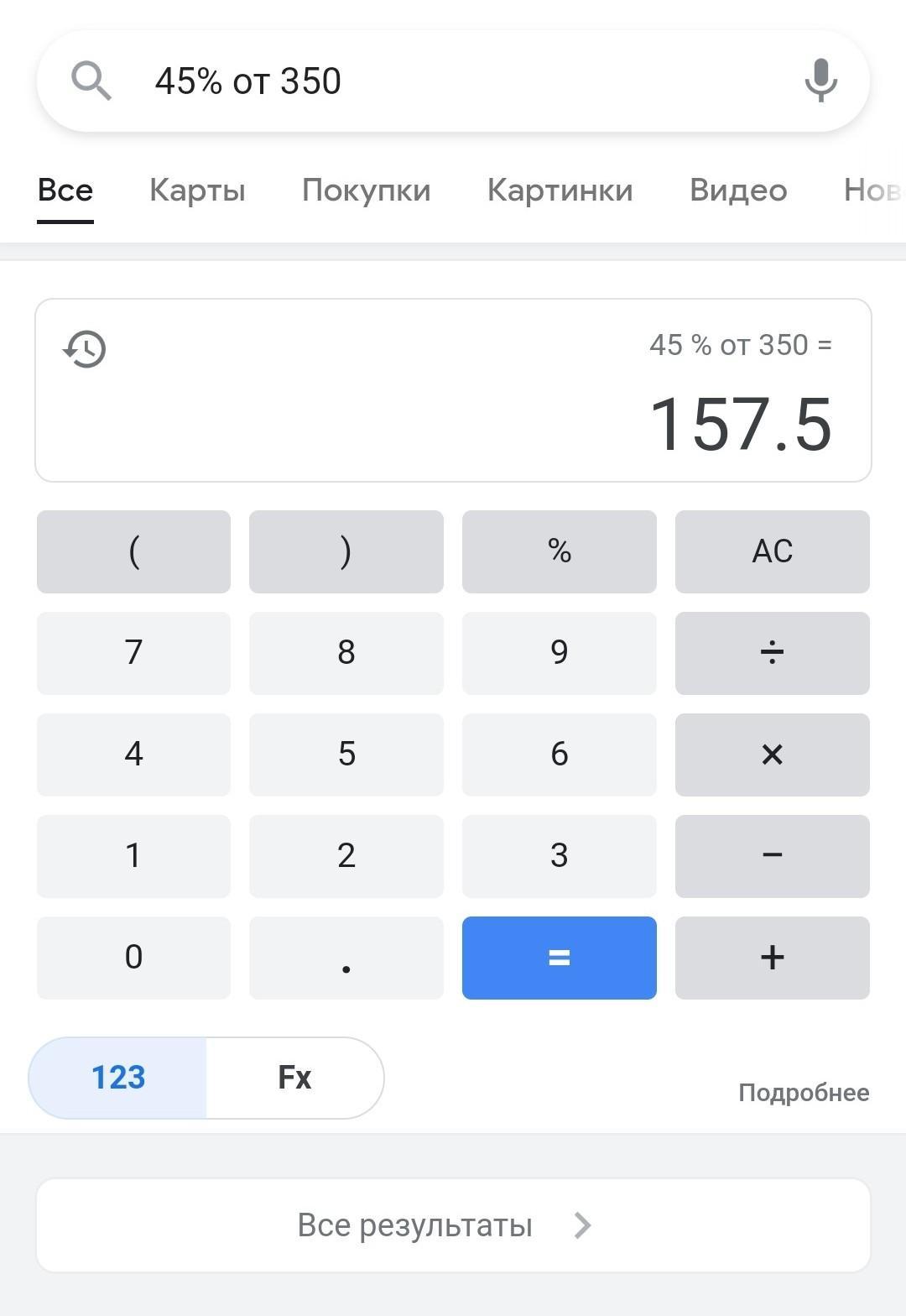Clear the calculator with AC
906x1316 pixels.
tap(772, 551)
